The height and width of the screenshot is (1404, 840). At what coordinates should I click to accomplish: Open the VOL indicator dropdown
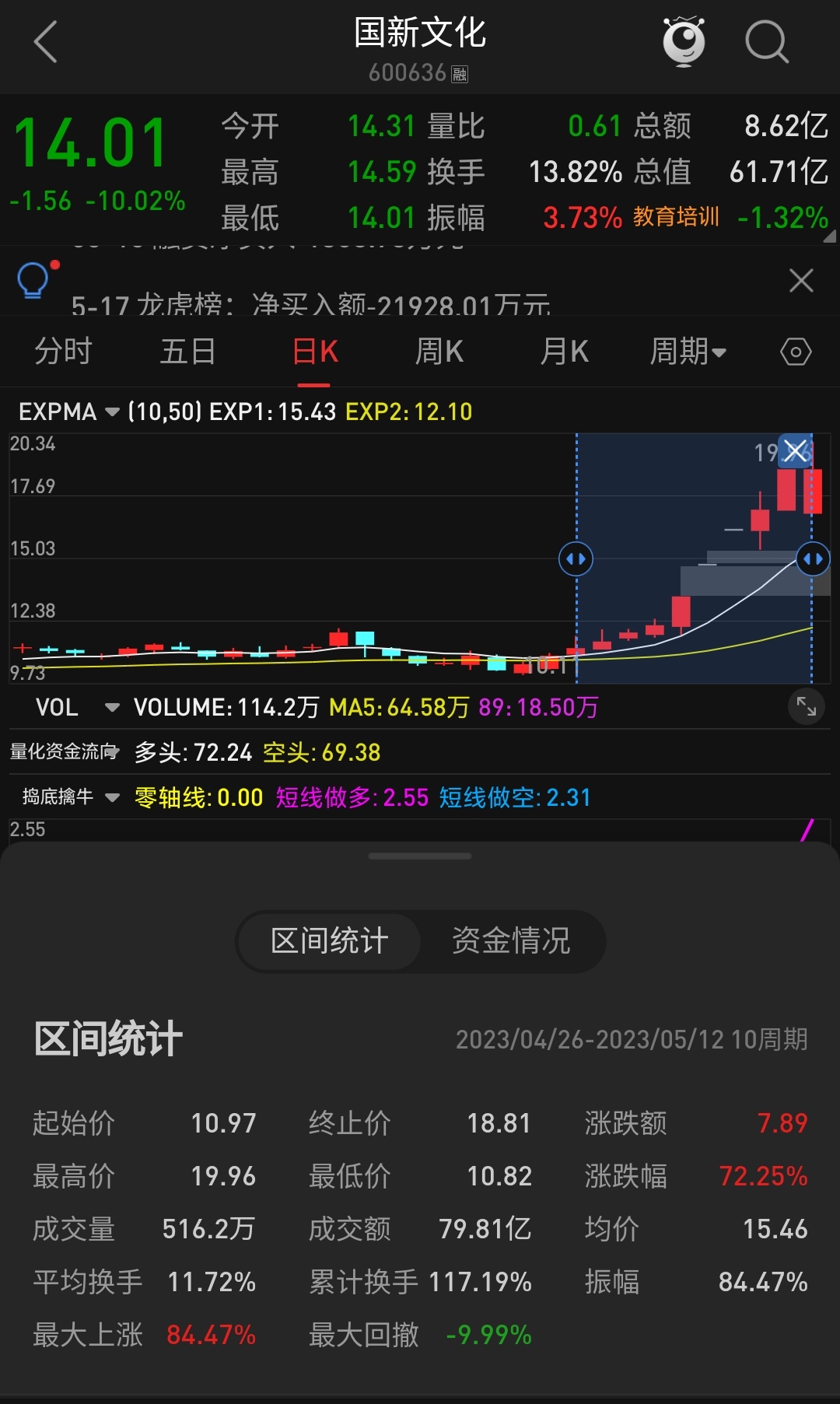(112, 707)
